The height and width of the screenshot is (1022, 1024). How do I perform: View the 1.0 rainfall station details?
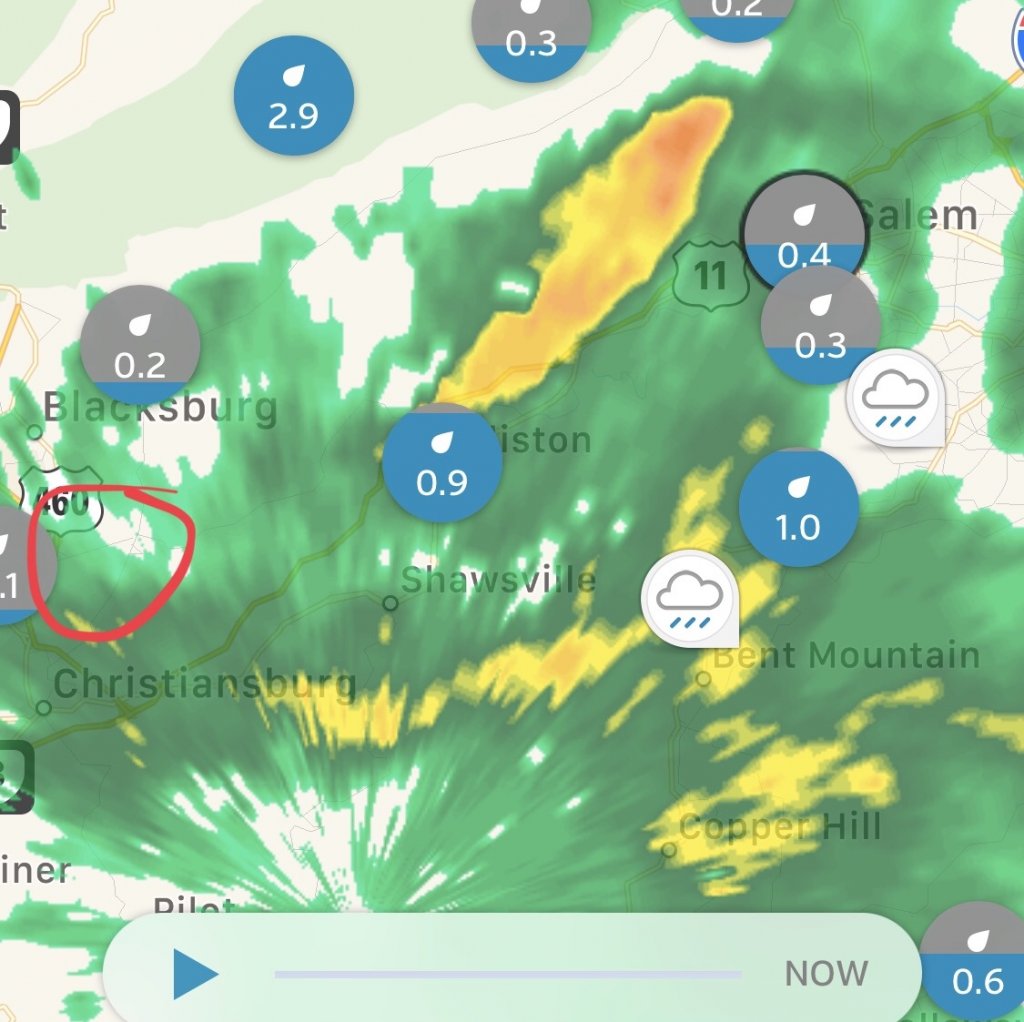pos(798,508)
